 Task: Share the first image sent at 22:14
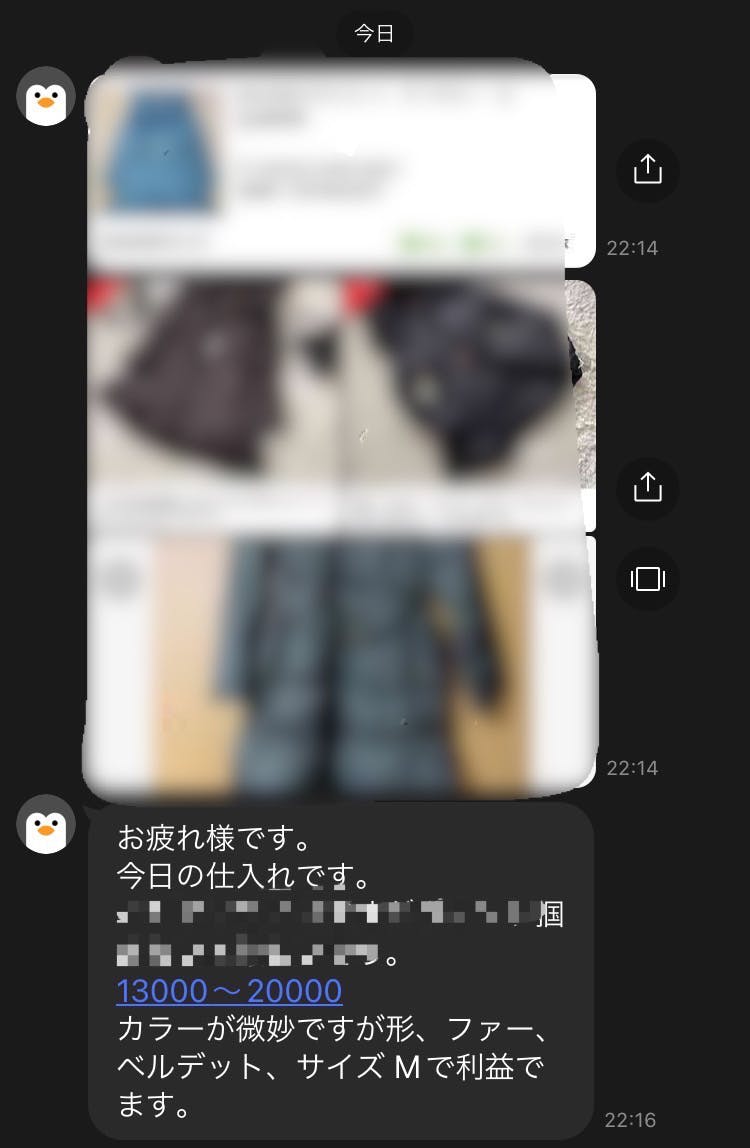click(x=647, y=171)
